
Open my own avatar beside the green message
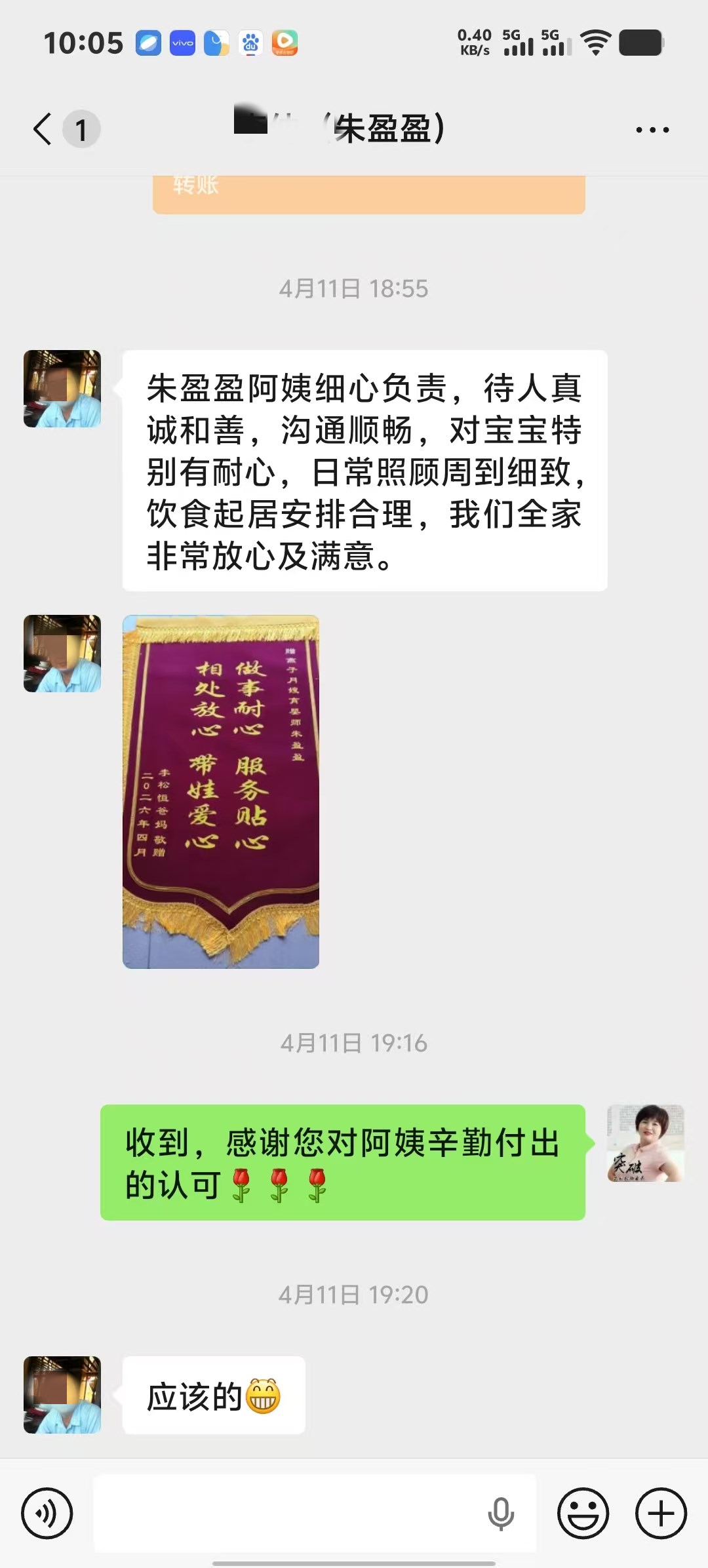pos(645,1143)
